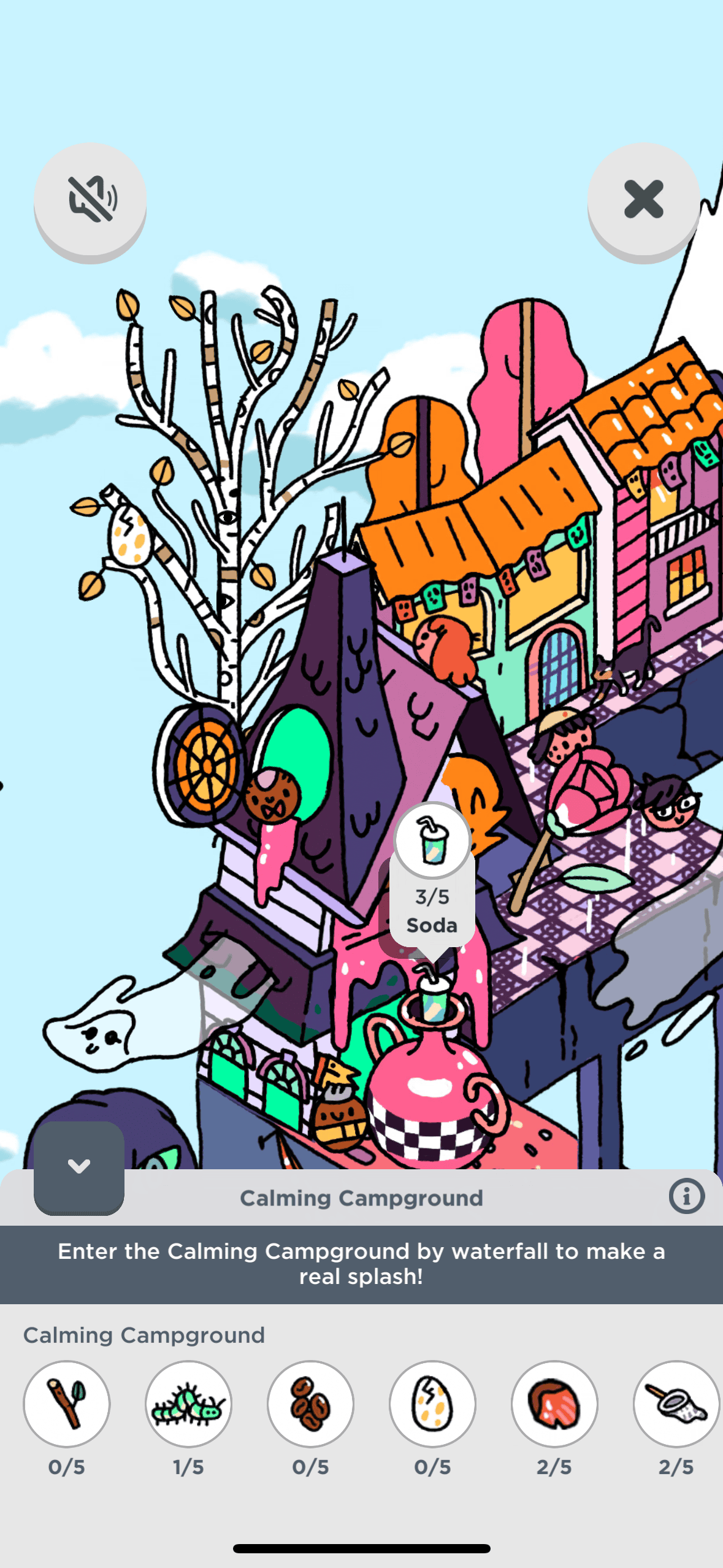The image size is (723, 1568).
Task: Select the red caramel apple item
Action: pos(554,1404)
